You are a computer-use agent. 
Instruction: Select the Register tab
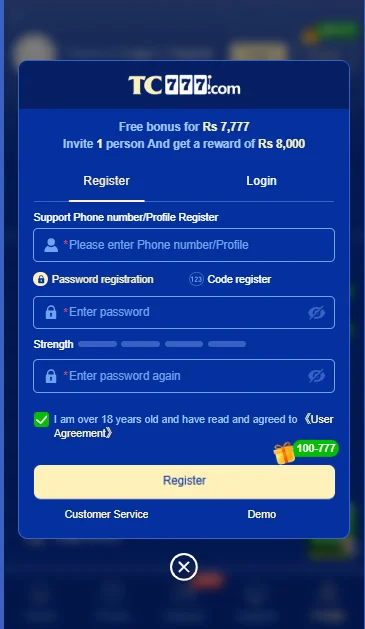(x=107, y=181)
